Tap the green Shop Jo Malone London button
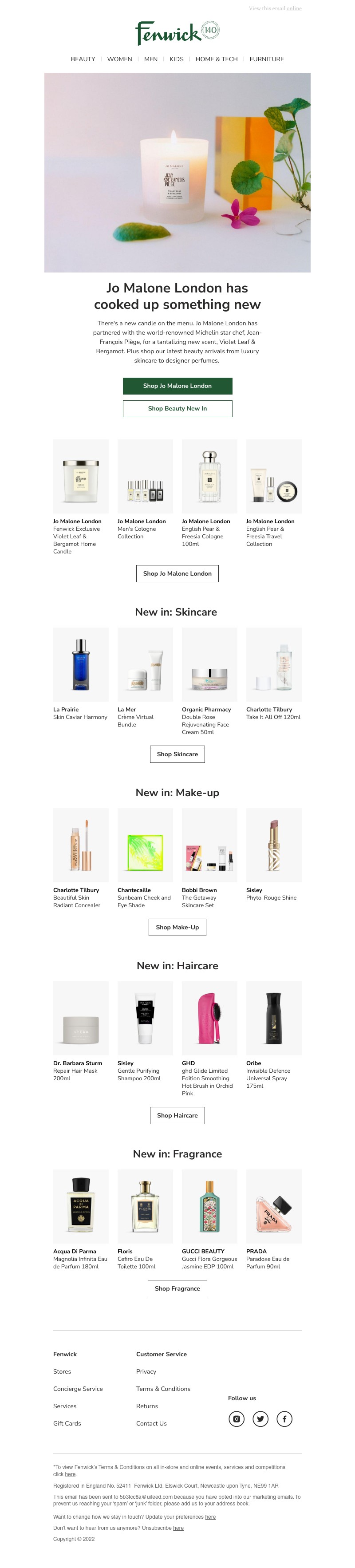The width and height of the screenshot is (355, 1568). tap(177, 386)
